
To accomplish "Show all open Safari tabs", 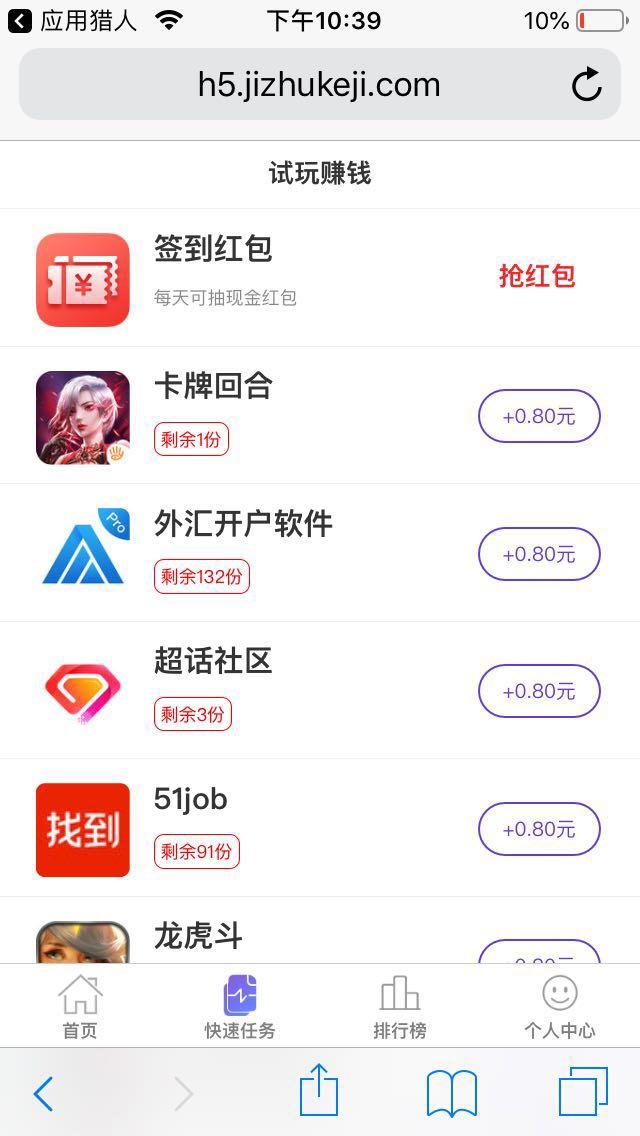I will [x=583, y=1091].
